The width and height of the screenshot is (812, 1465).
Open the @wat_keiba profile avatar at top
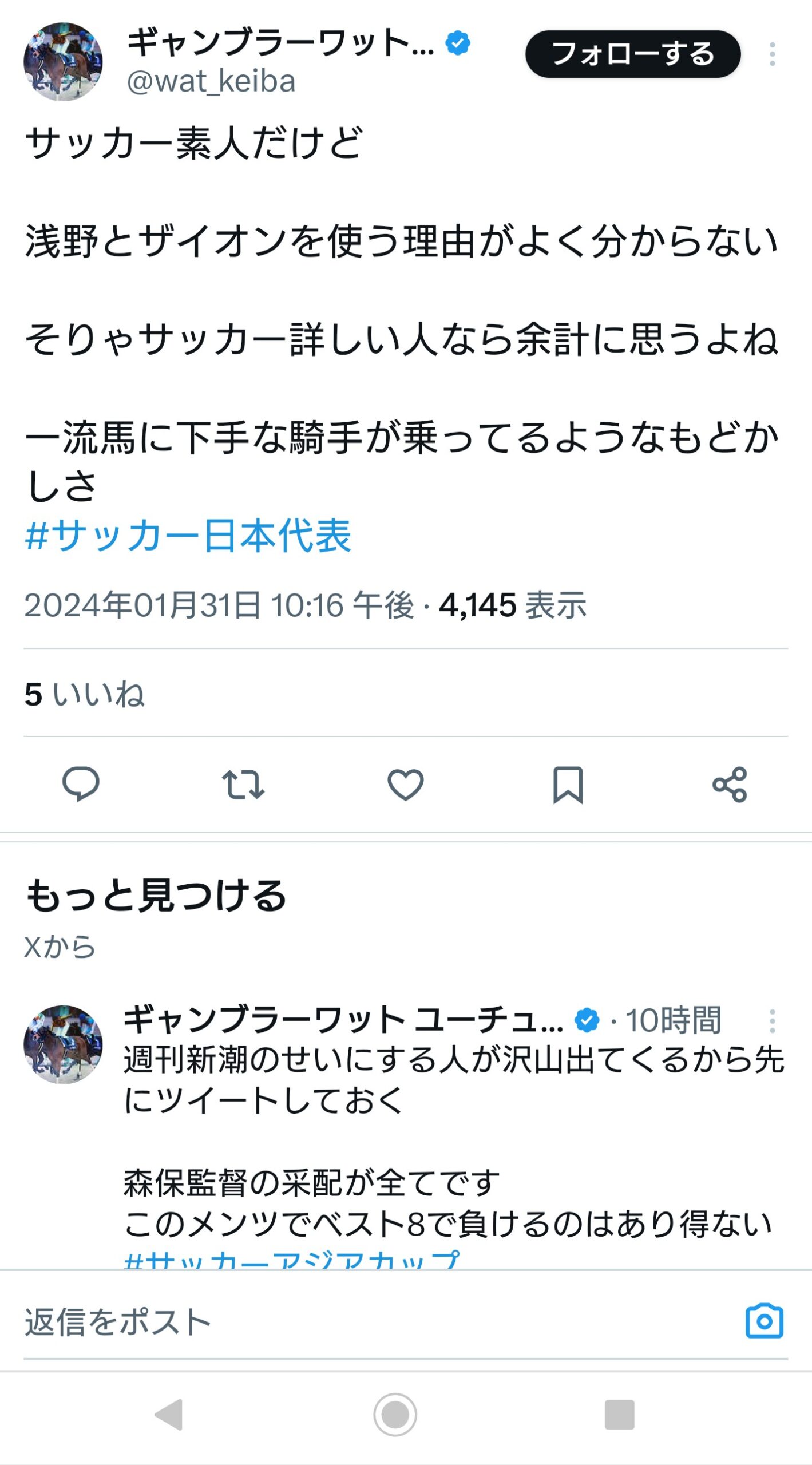click(63, 62)
